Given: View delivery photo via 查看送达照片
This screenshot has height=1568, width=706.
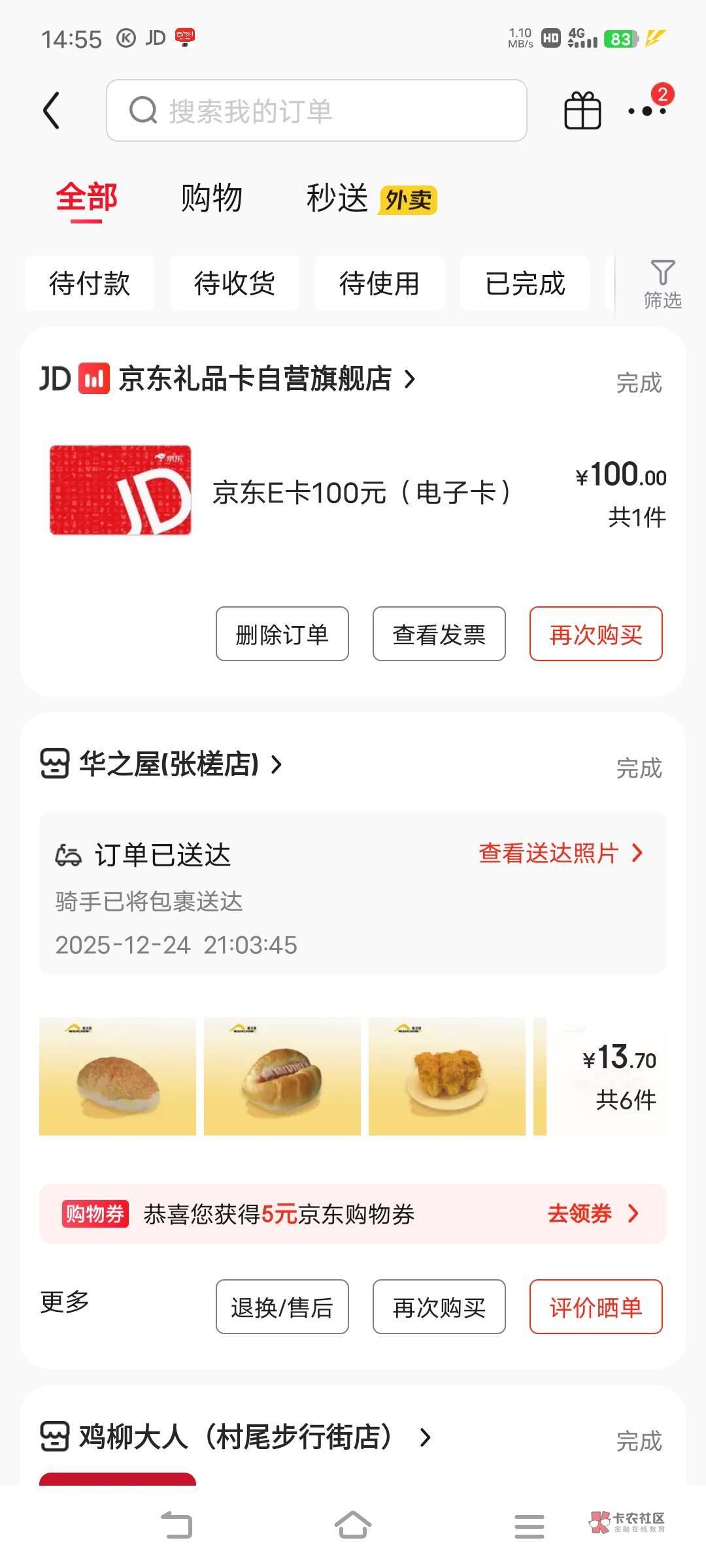Looking at the screenshot, I should pyautogui.click(x=560, y=853).
